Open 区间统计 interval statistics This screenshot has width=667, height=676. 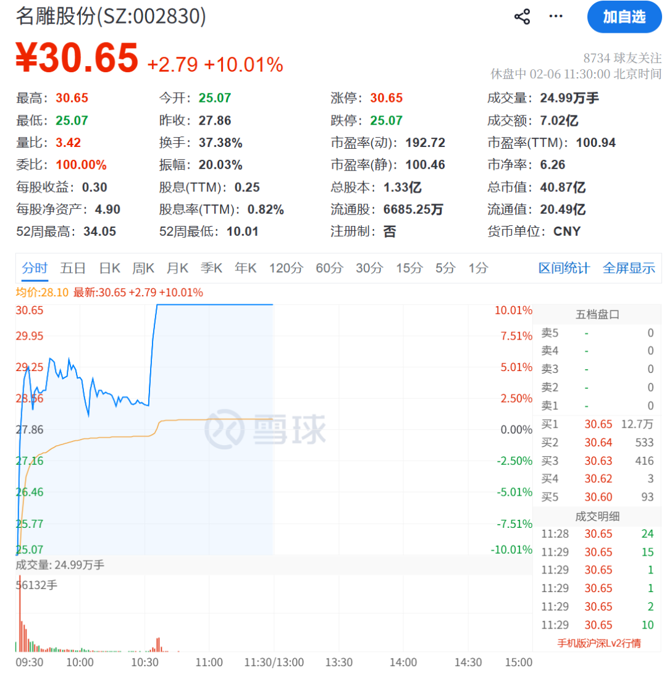coord(564,267)
